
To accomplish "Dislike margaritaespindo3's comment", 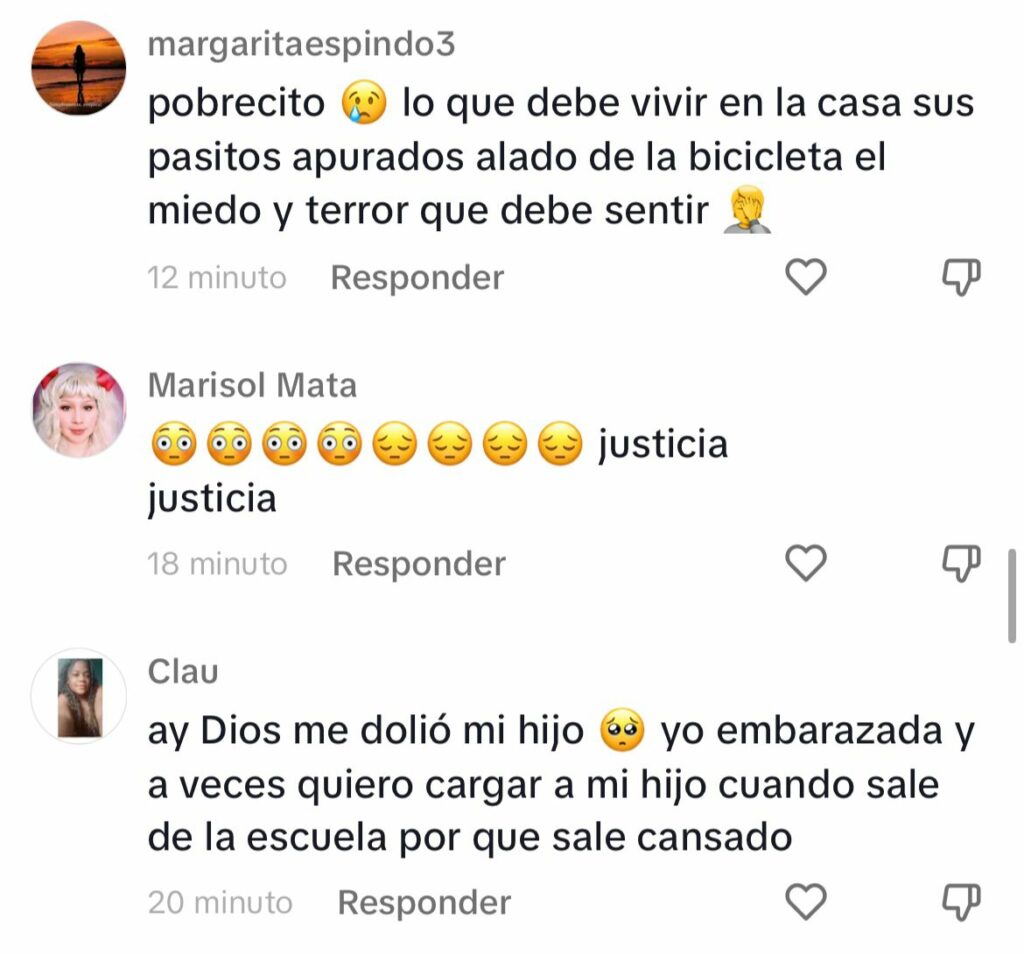I will [962, 277].
